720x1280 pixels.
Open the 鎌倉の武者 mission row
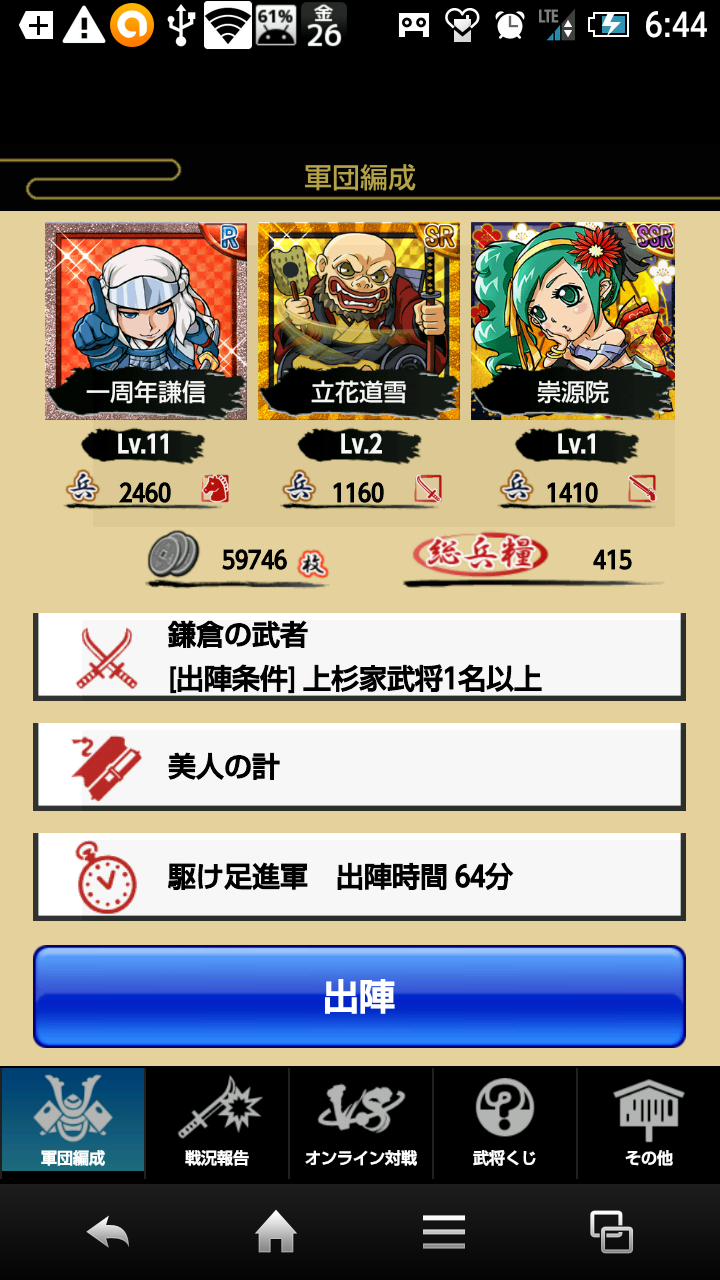(359, 657)
